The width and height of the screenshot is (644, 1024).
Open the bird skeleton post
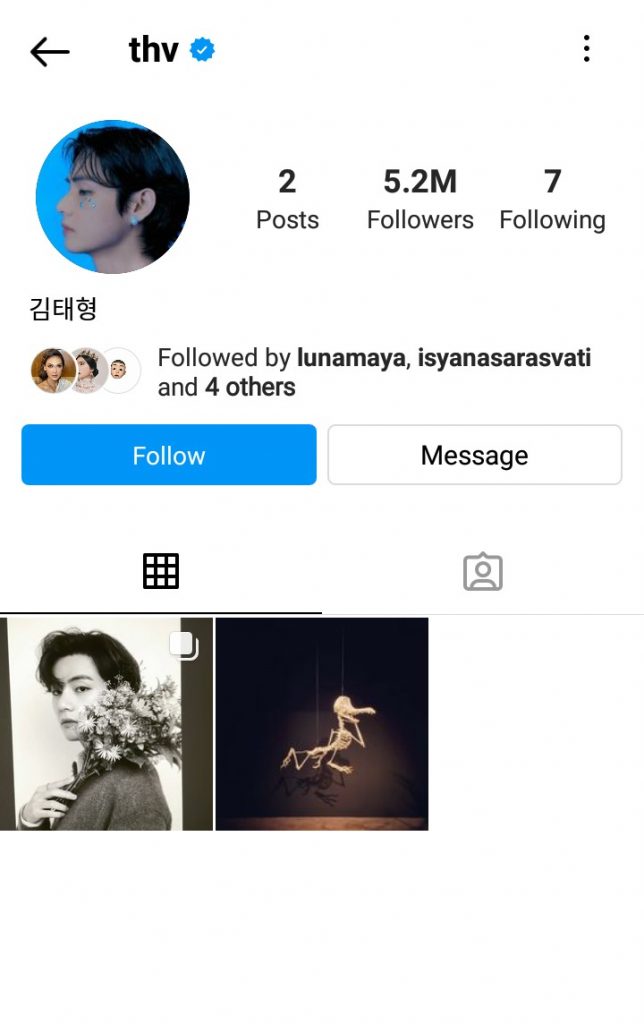(322, 724)
